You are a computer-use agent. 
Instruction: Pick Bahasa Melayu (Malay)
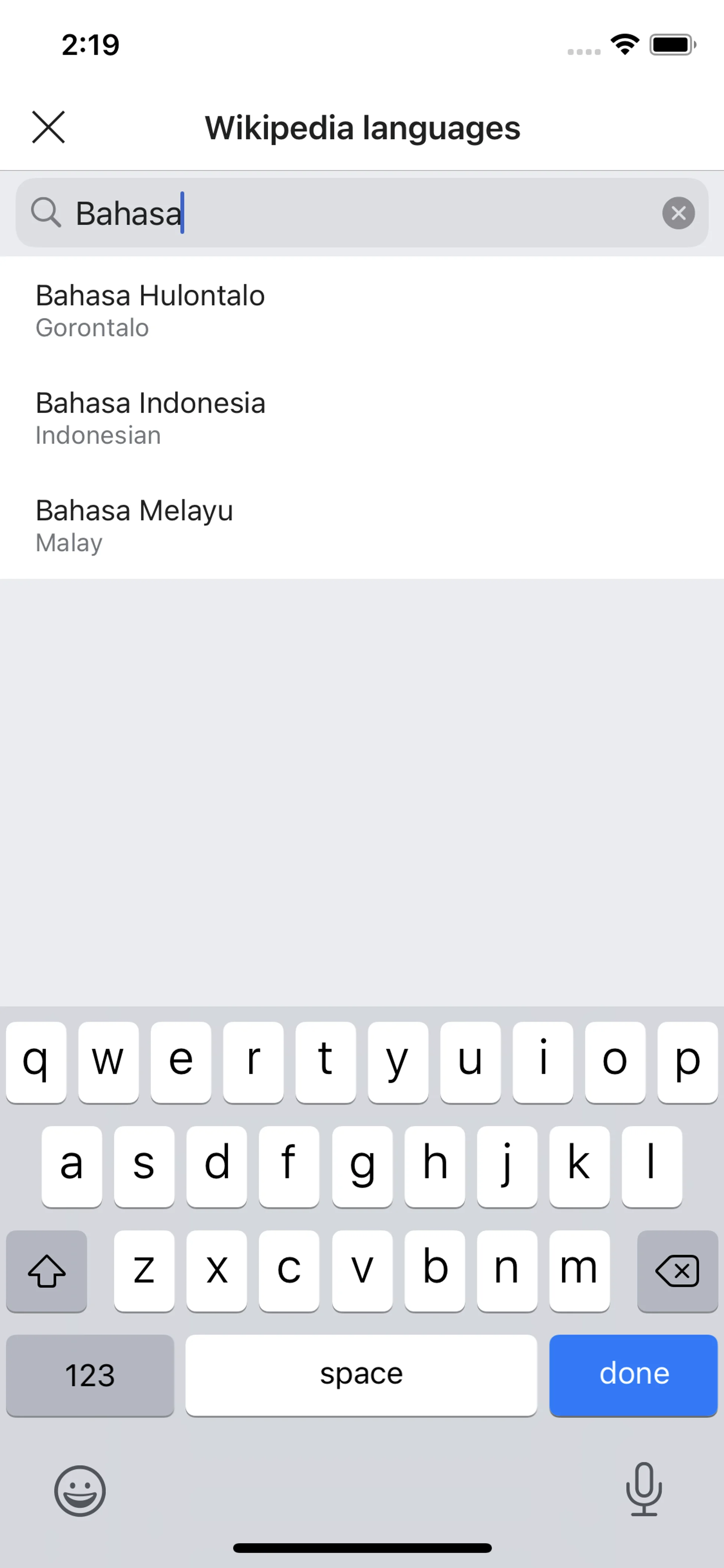tap(134, 525)
